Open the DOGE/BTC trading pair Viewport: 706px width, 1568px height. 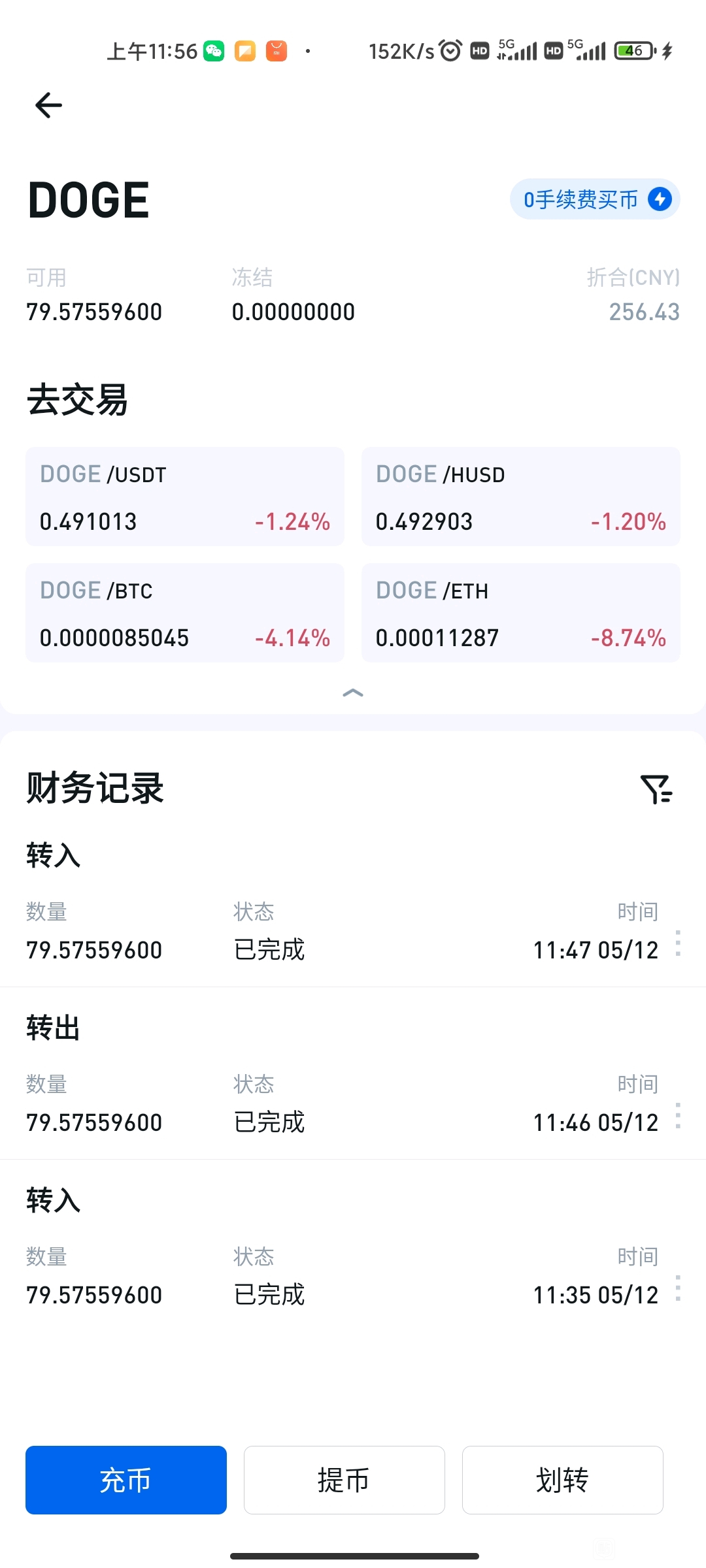pyautogui.click(x=185, y=613)
